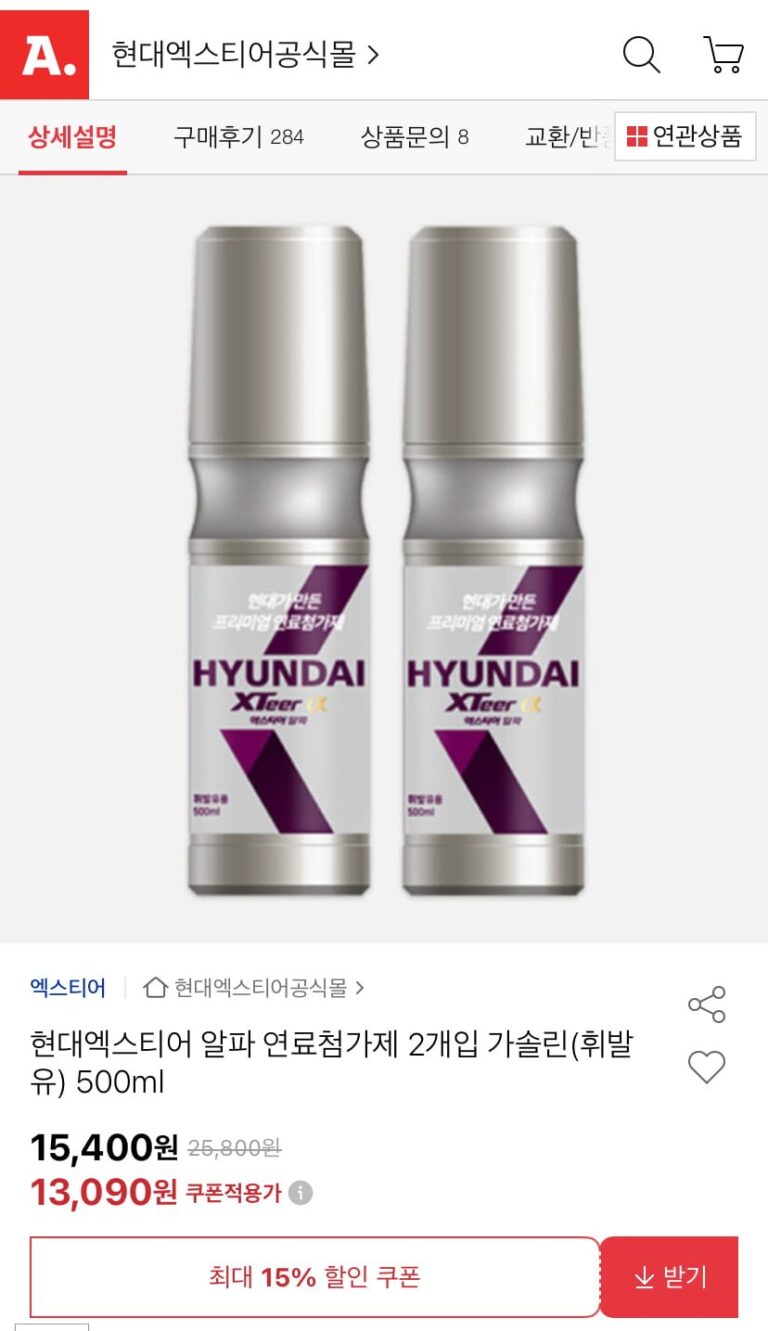Open the 현대엑스티어공식몰 store header link
Image resolution: width=768 pixels, height=1331 pixels.
245,54
